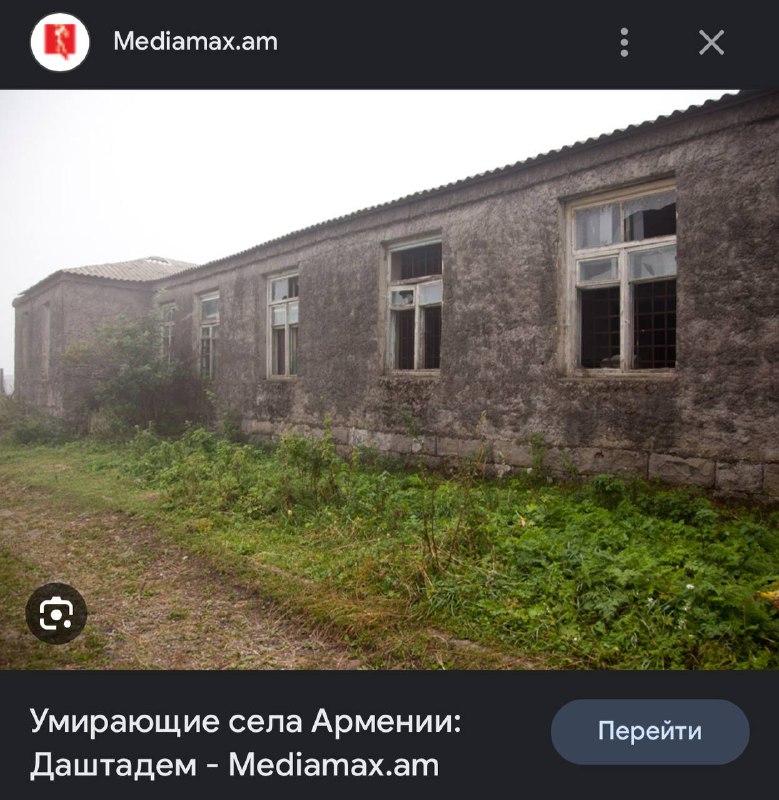Close the image viewer
Viewport: 779px width, 800px height.
pos(711,42)
